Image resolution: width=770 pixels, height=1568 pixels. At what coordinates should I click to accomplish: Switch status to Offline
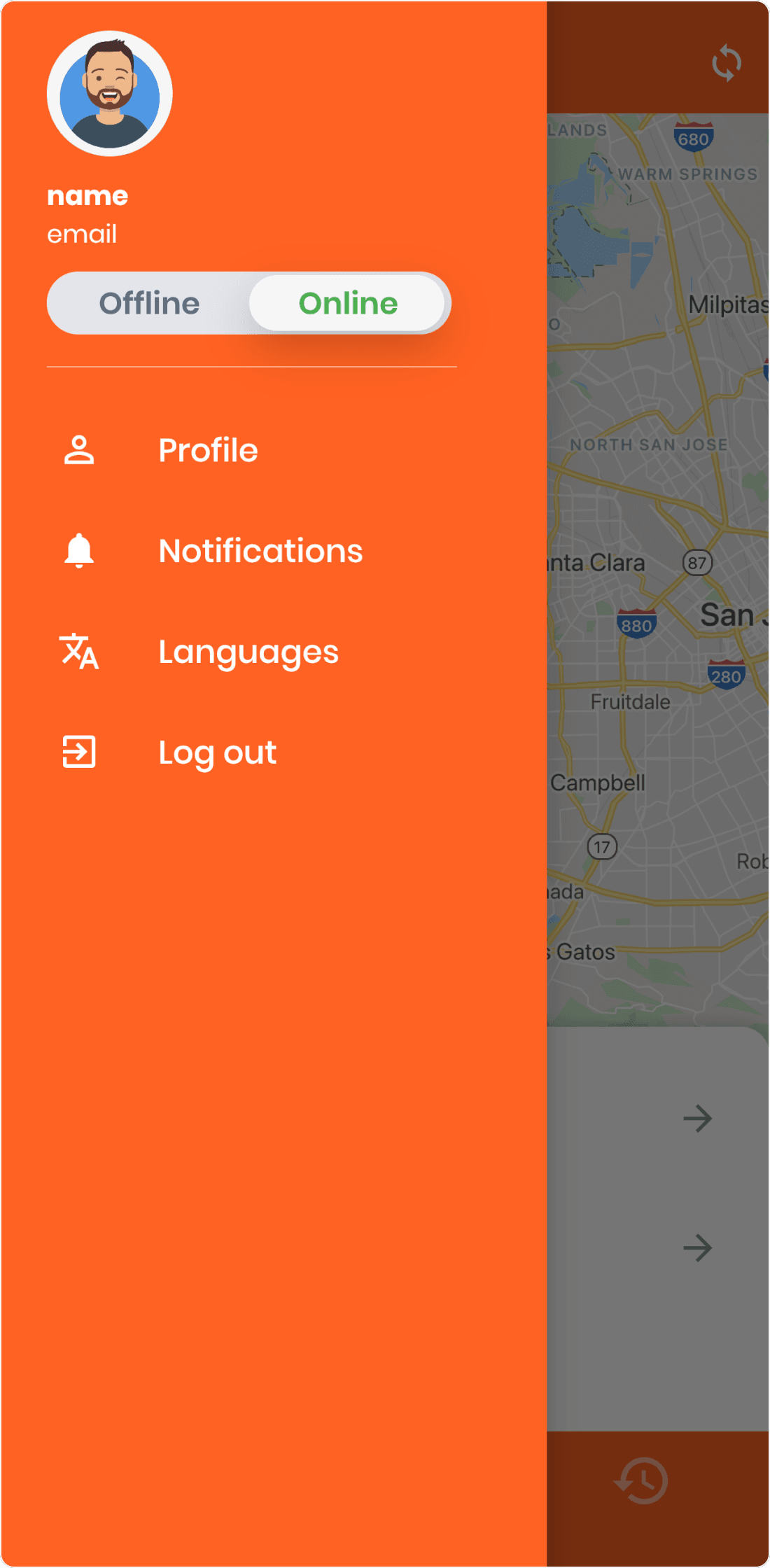point(149,303)
